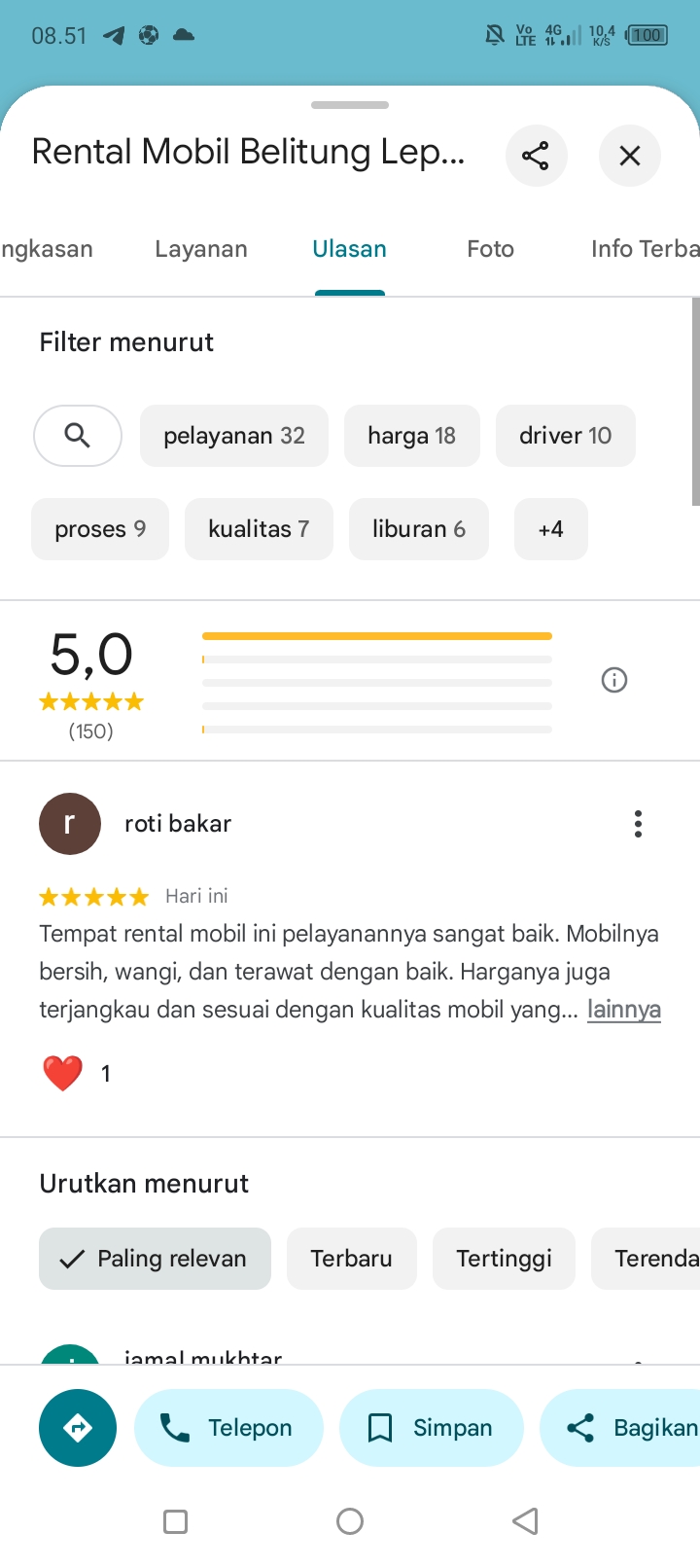
Task: Close the place details sheet
Action: pos(630,156)
